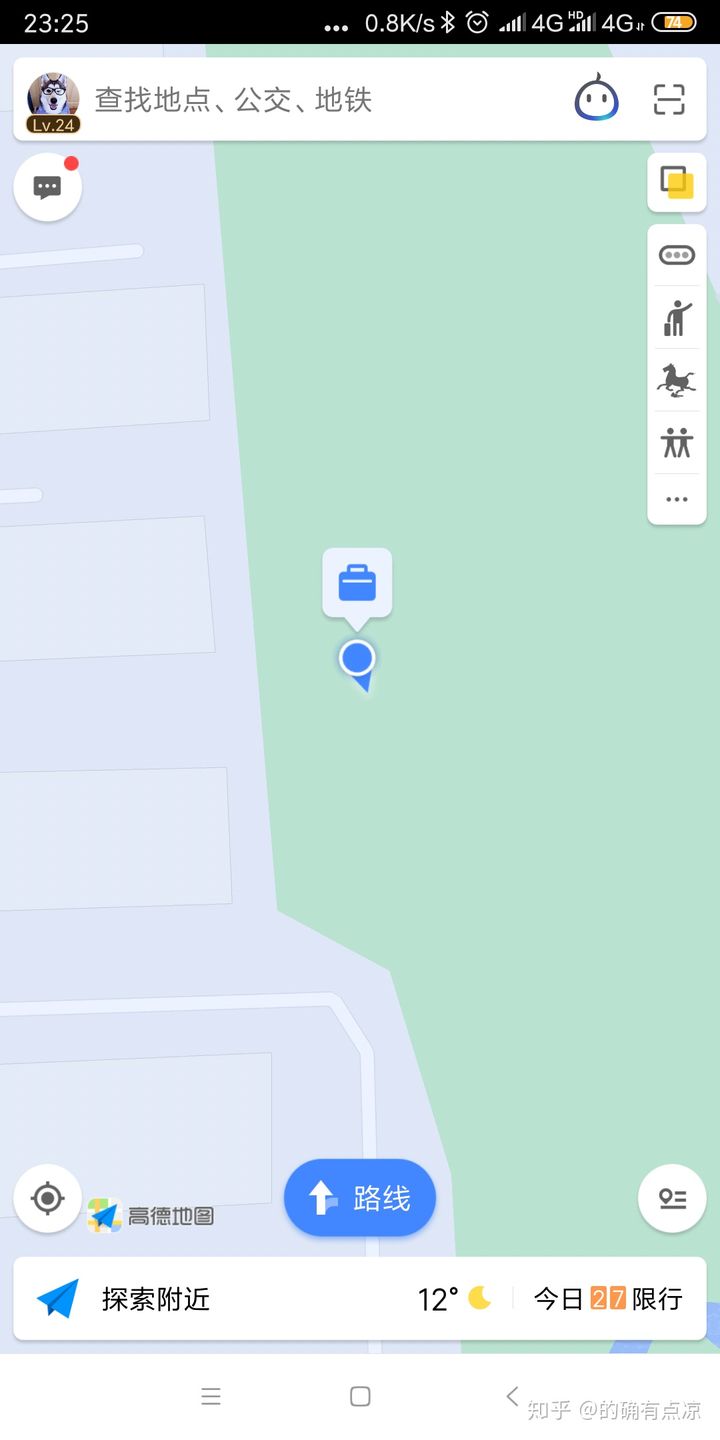Tap the system home button

pos(360,1396)
